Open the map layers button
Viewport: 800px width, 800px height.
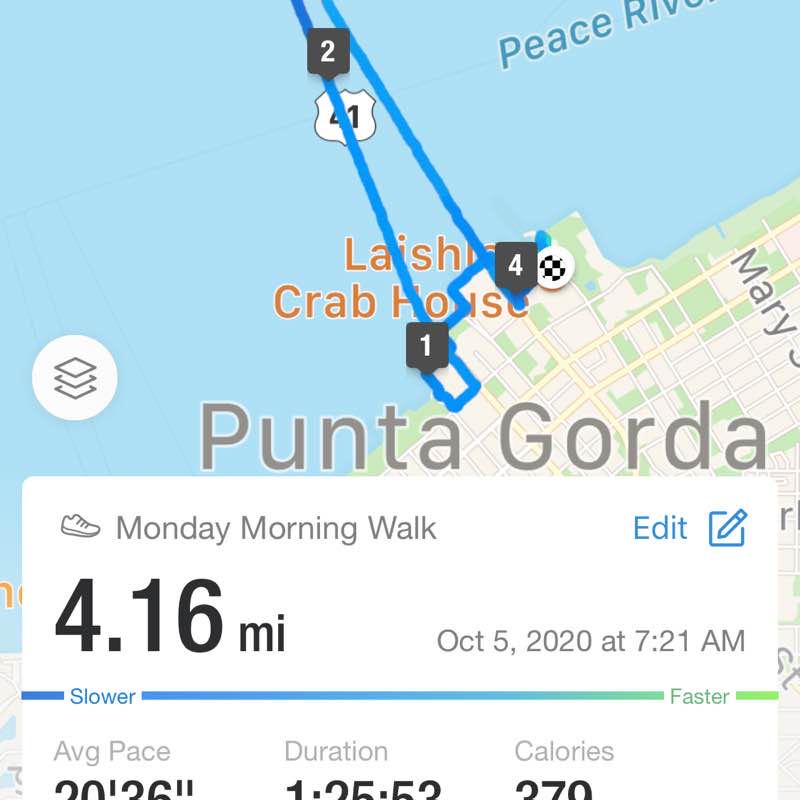pyautogui.click(x=75, y=378)
